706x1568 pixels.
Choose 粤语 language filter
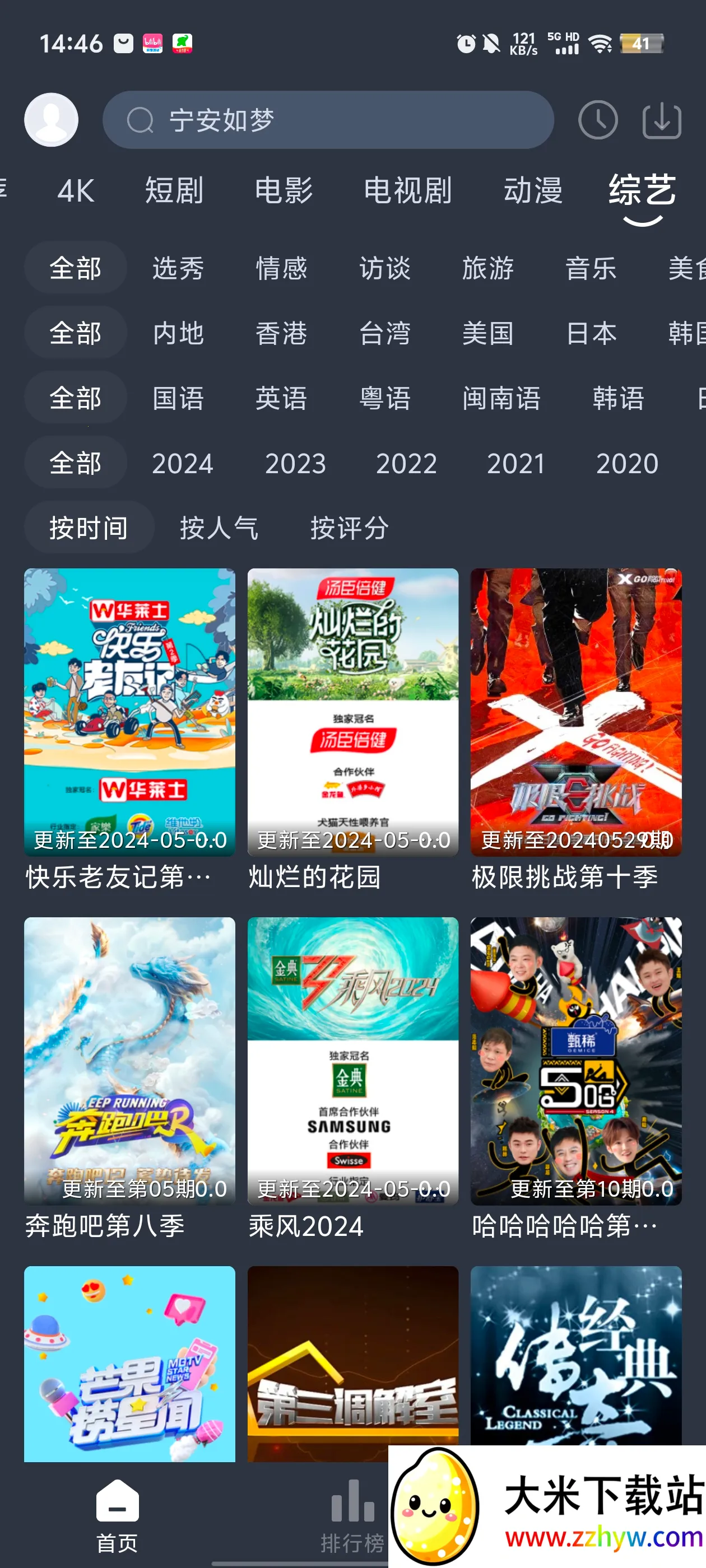point(384,398)
